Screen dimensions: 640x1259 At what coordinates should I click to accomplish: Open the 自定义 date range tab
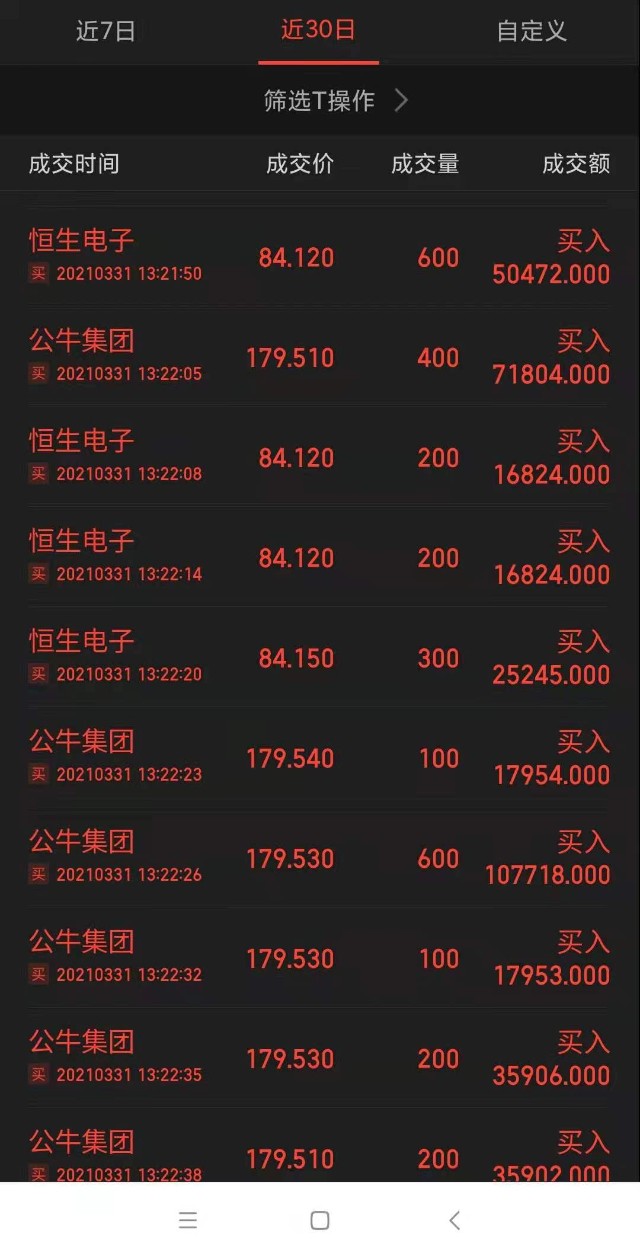tap(531, 31)
